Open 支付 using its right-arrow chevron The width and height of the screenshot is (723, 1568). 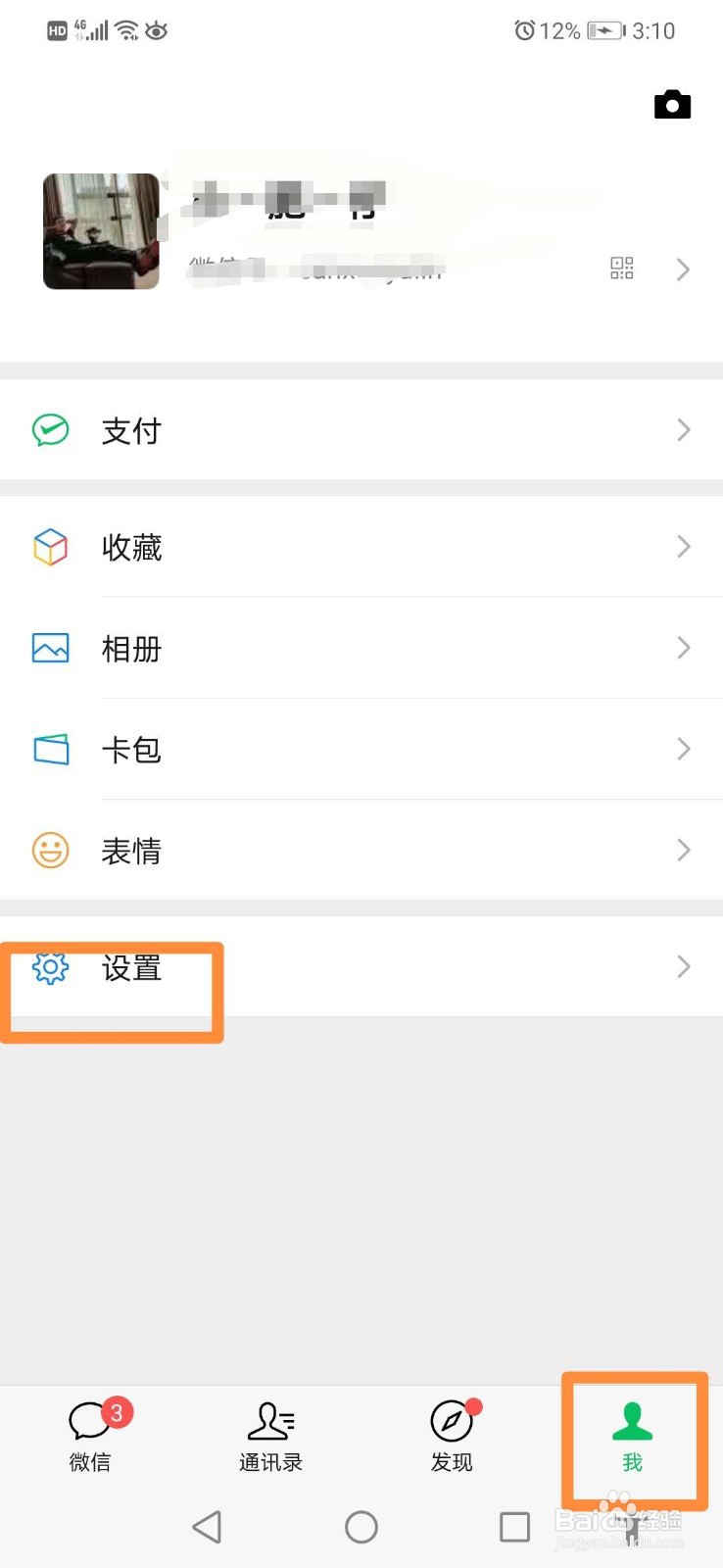[x=684, y=429]
